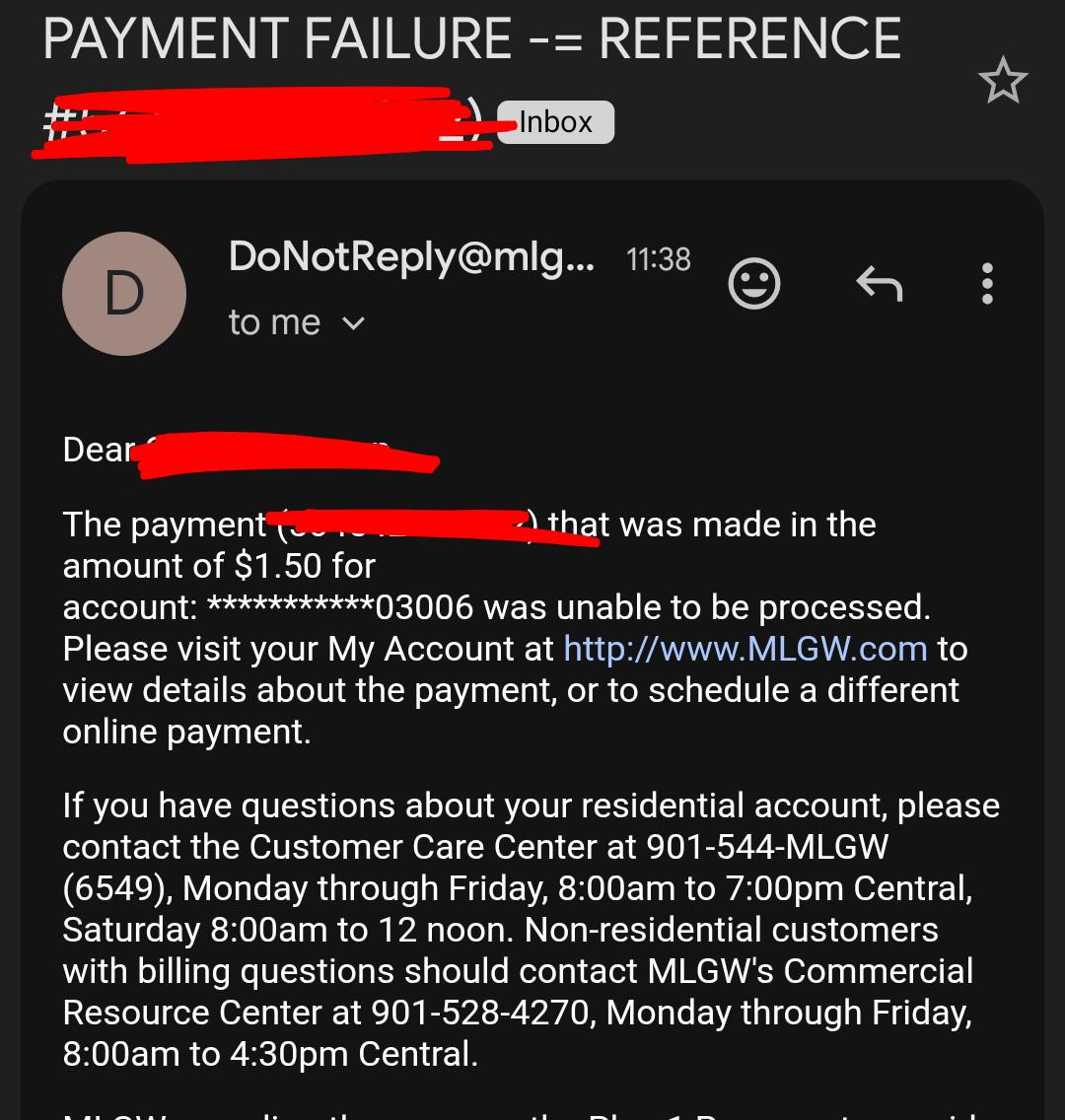Reply to the DoNotReply message

click(880, 284)
